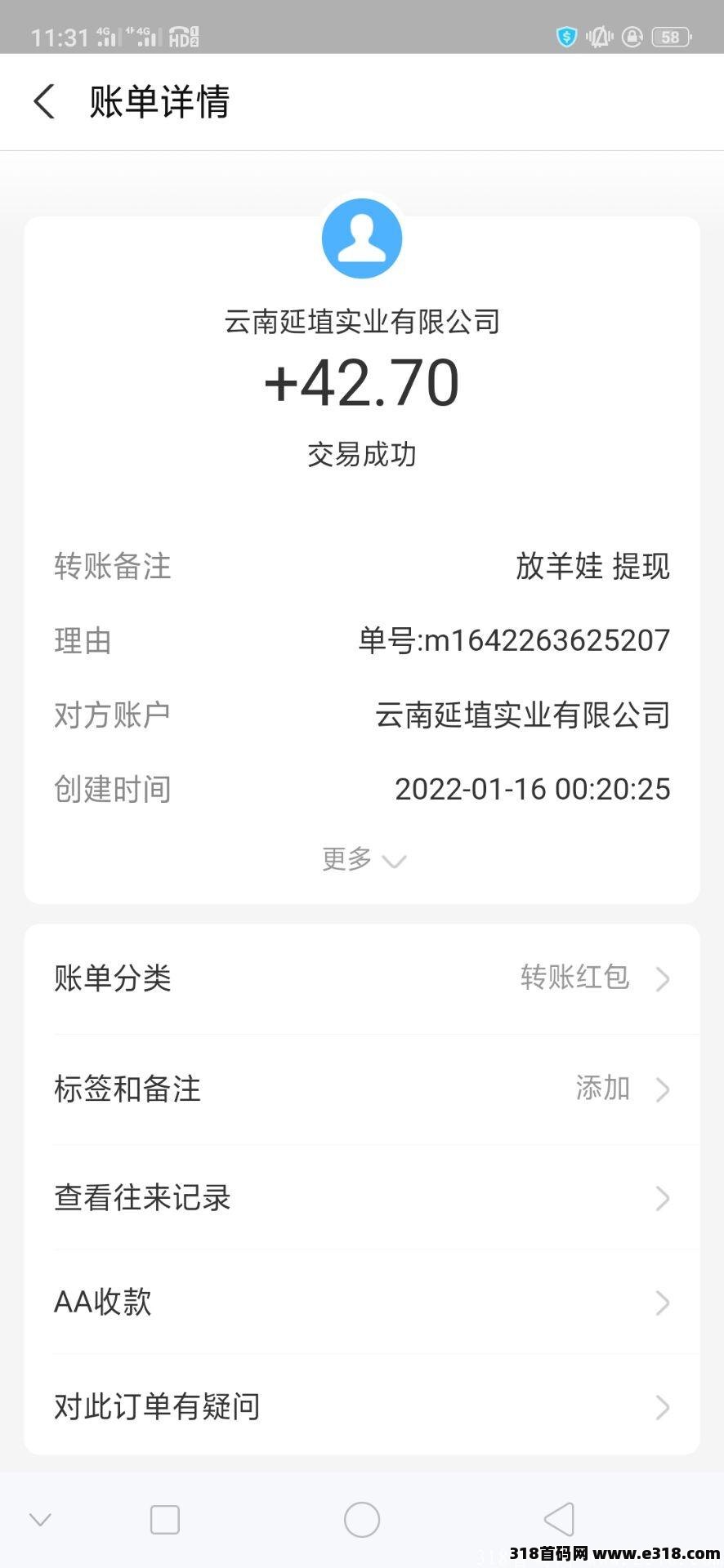Tap the security shield icon in status bar

tap(565, 37)
